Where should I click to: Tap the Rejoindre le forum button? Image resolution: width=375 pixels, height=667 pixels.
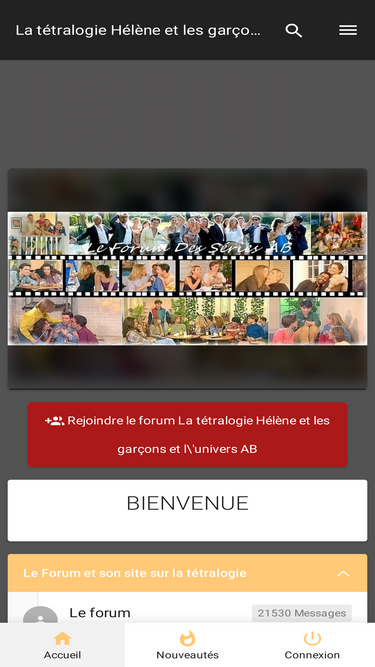188,434
